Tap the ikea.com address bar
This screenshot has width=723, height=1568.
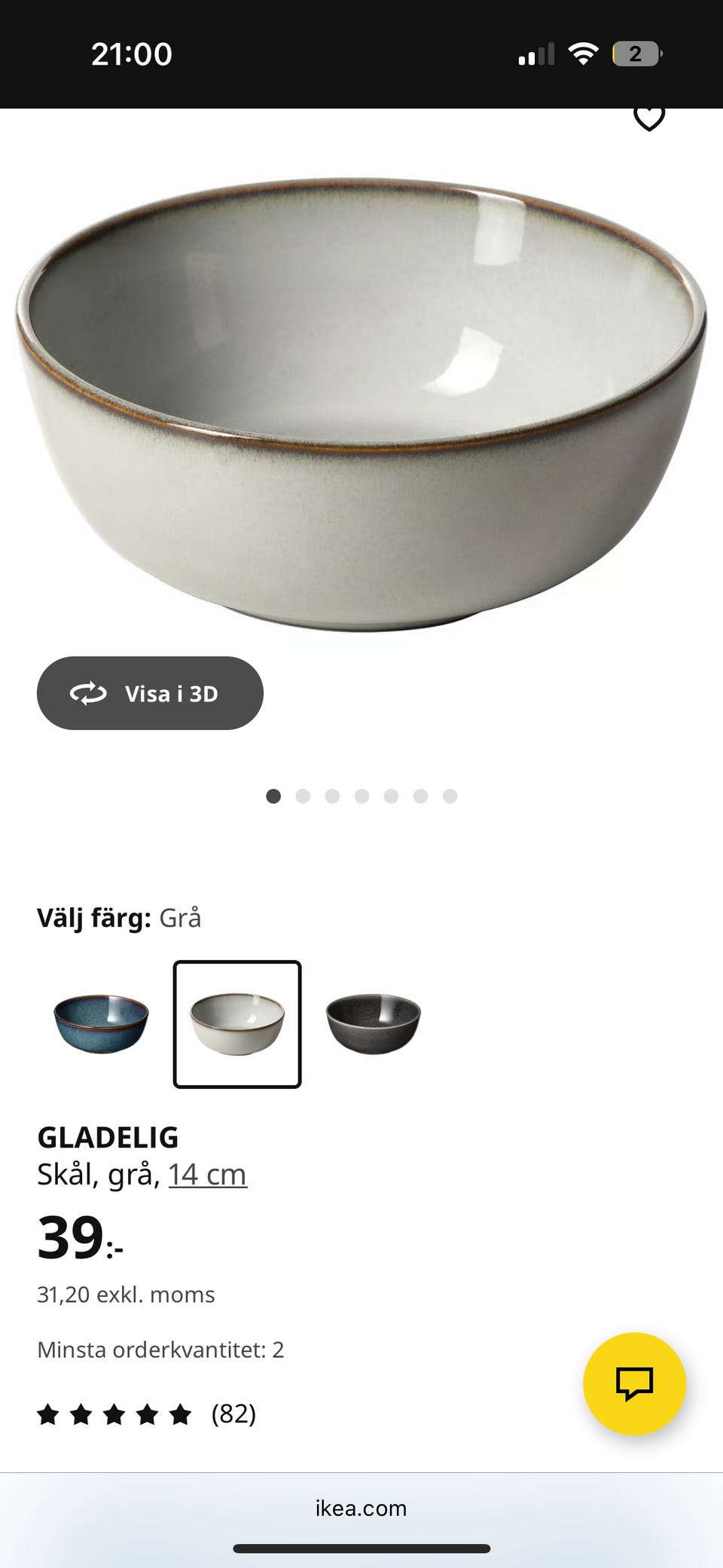[361, 1508]
